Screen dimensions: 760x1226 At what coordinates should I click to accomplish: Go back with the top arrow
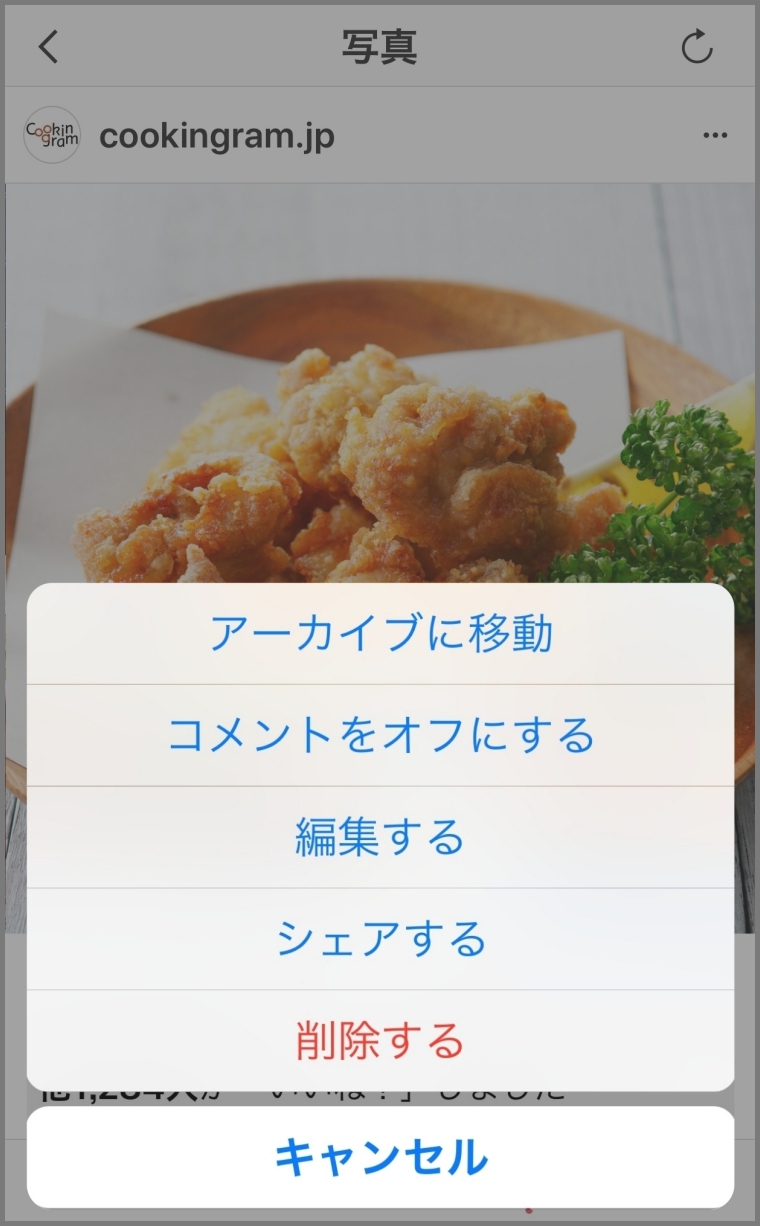click(49, 47)
